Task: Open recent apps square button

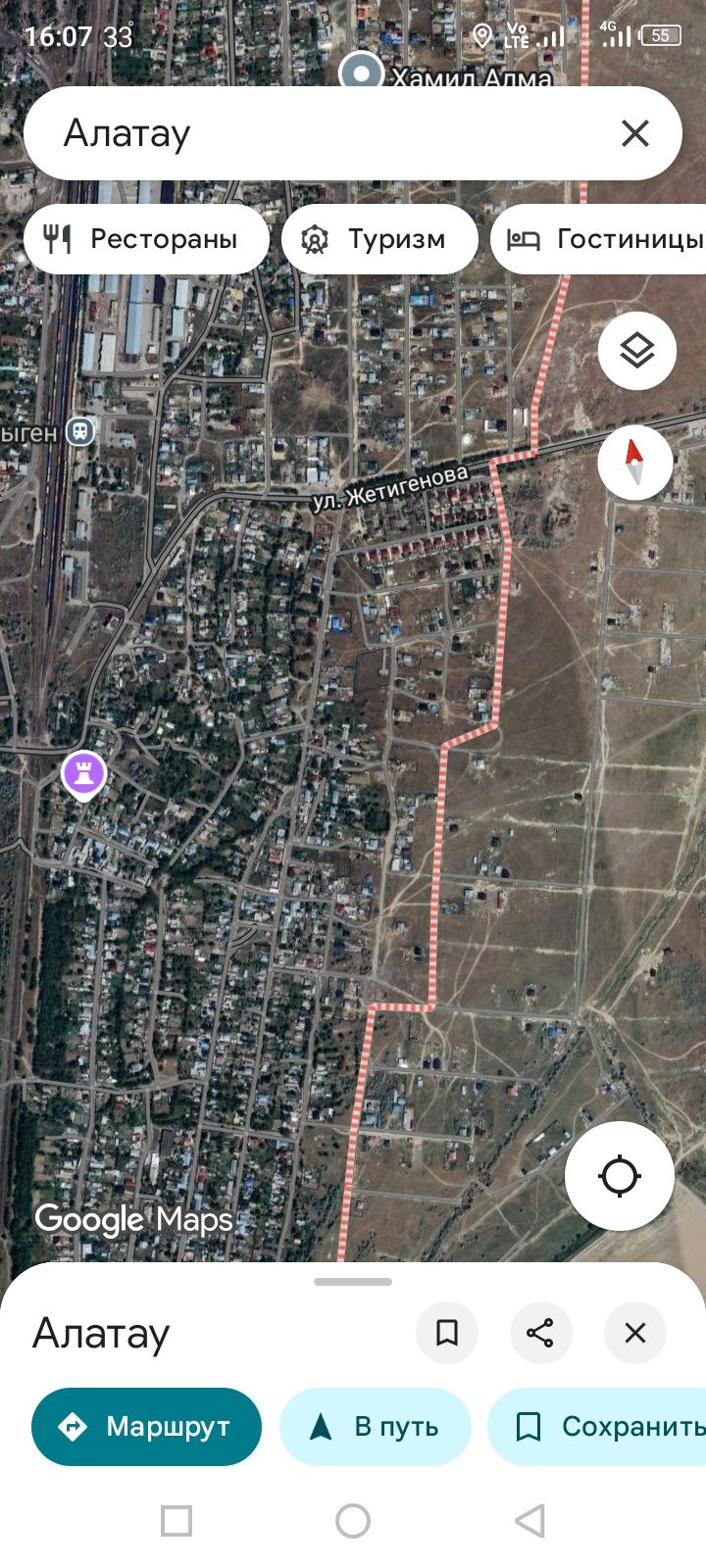Action: click(176, 1521)
